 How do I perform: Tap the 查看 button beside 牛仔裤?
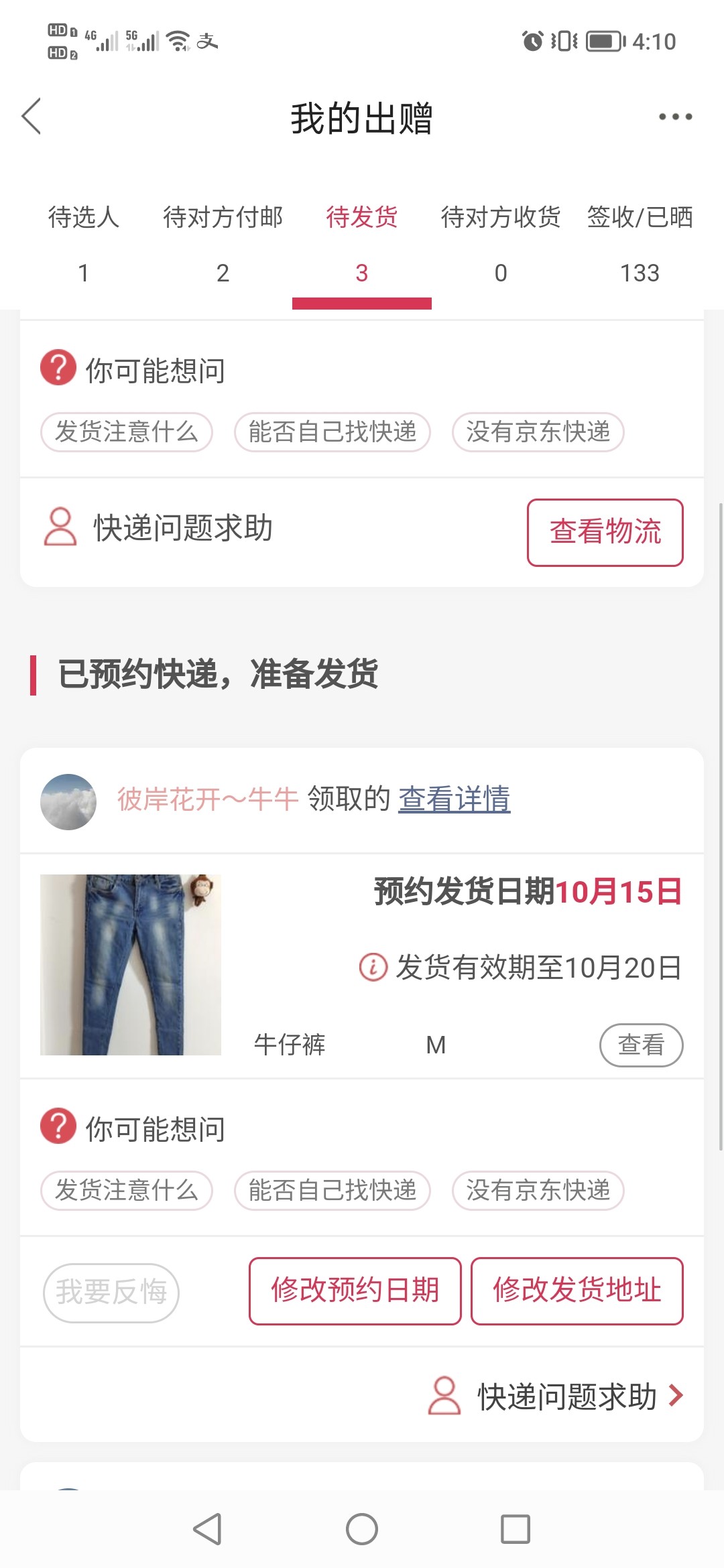(x=641, y=1045)
